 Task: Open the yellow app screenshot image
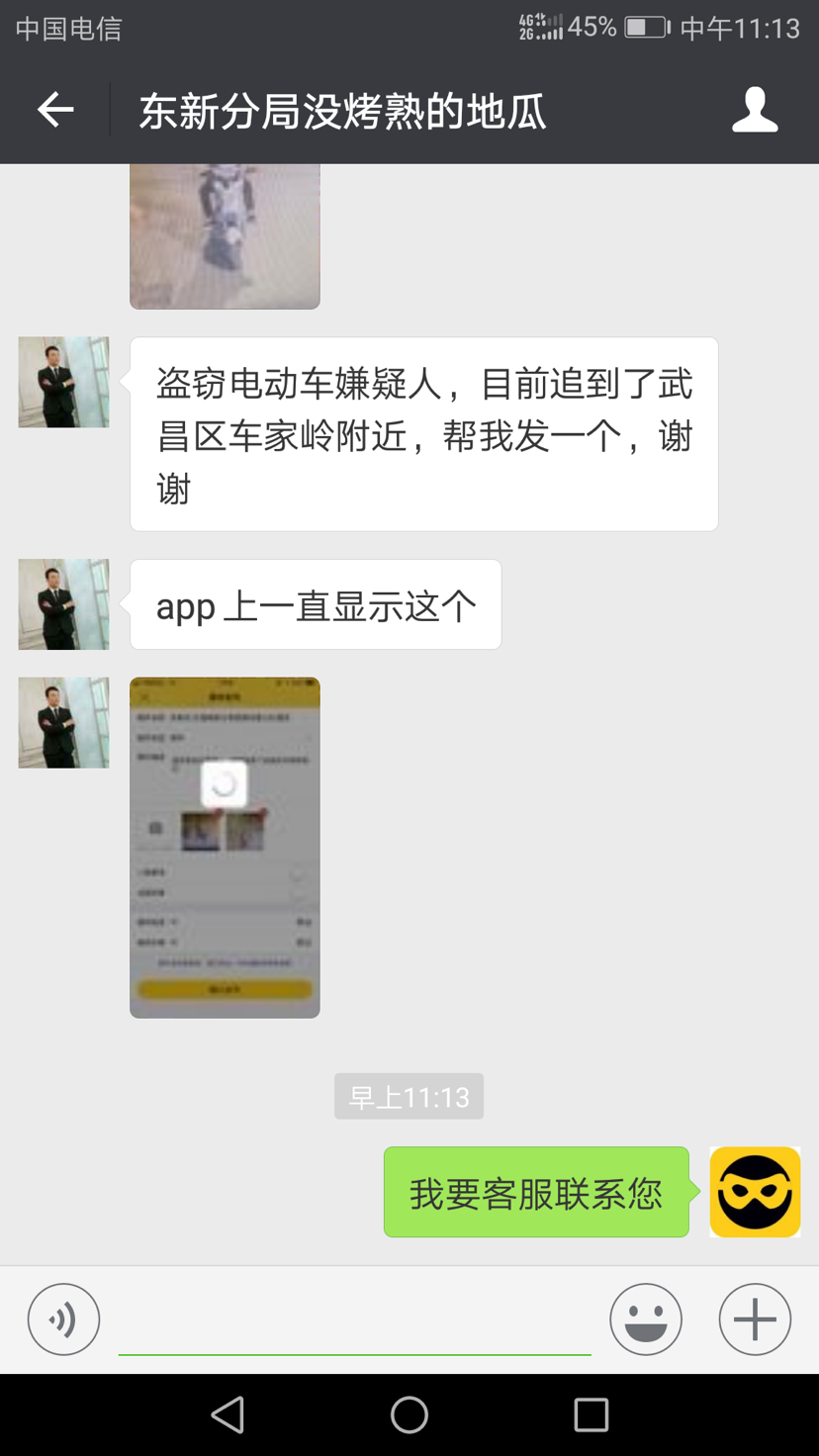(225, 848)
